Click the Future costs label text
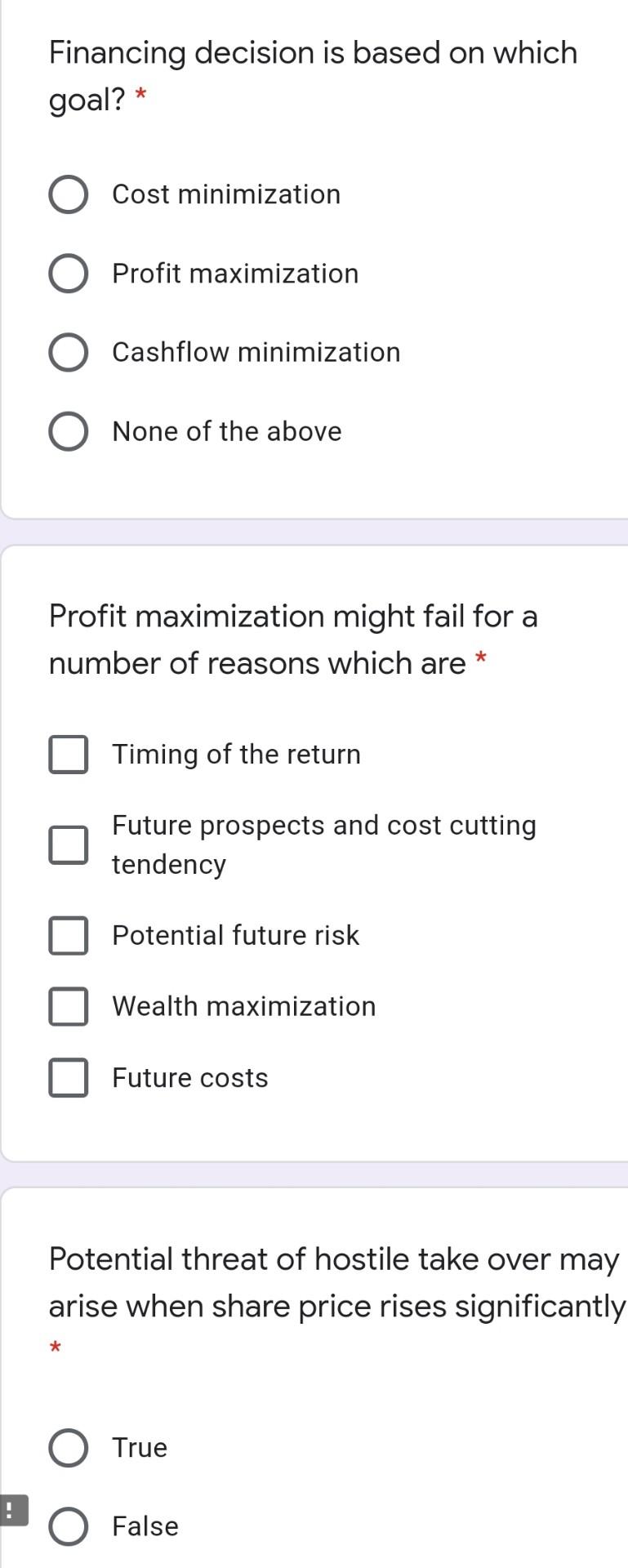The image size is (628, 1568). (189, 1077)
